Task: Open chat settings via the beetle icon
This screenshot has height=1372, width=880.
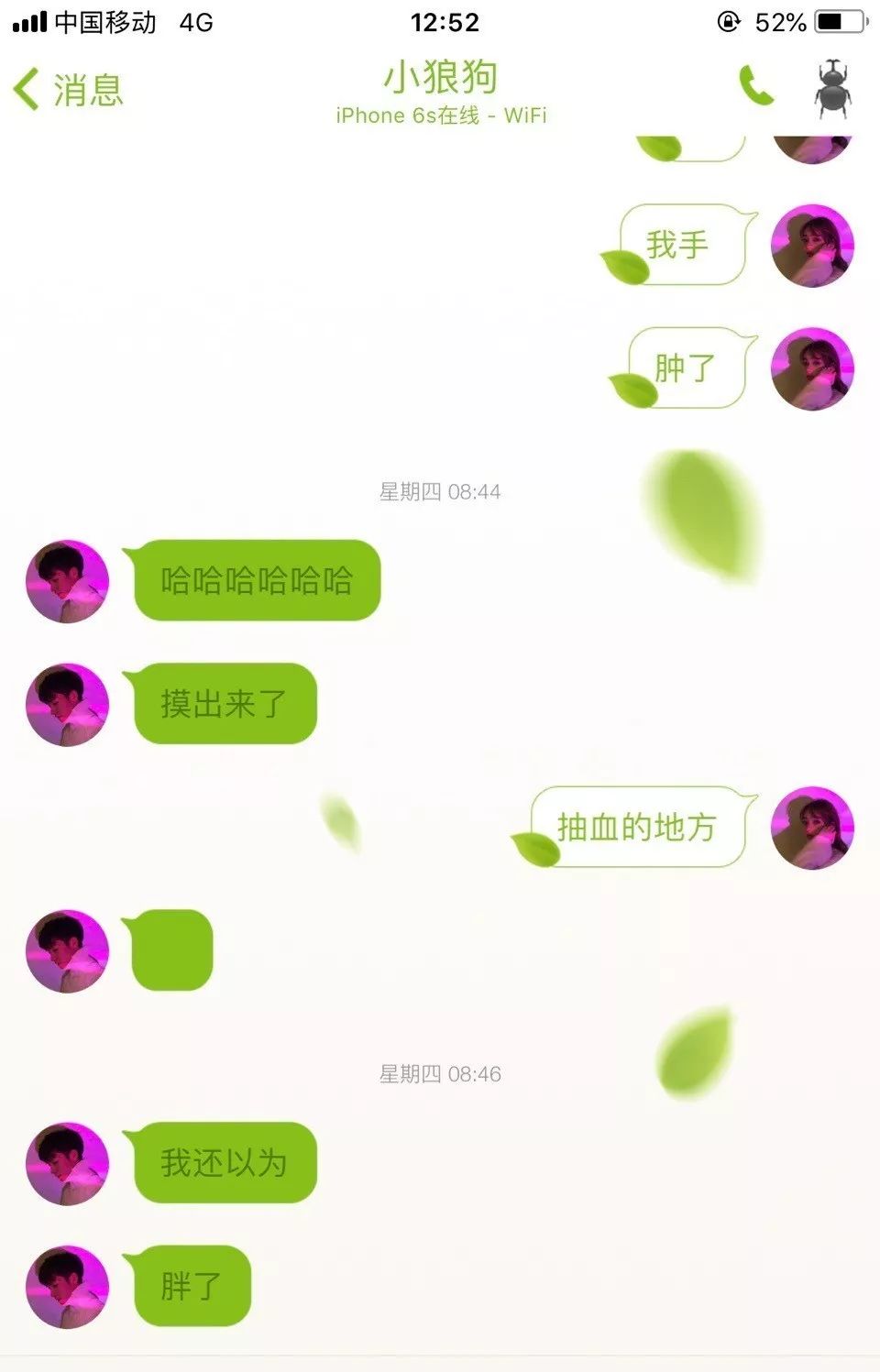Action: [832, 89]
